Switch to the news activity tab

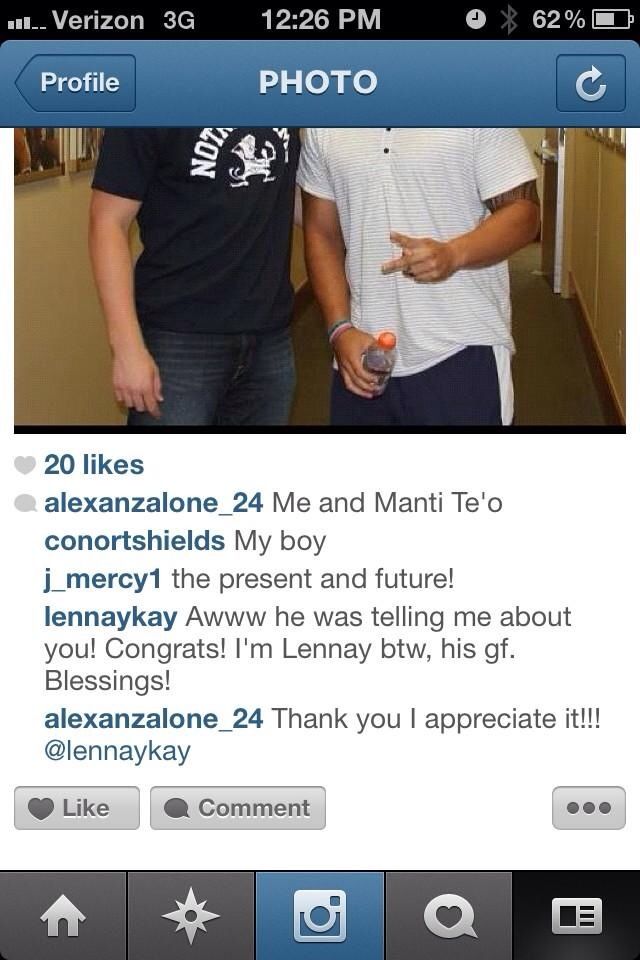click(x=448, y=915)
